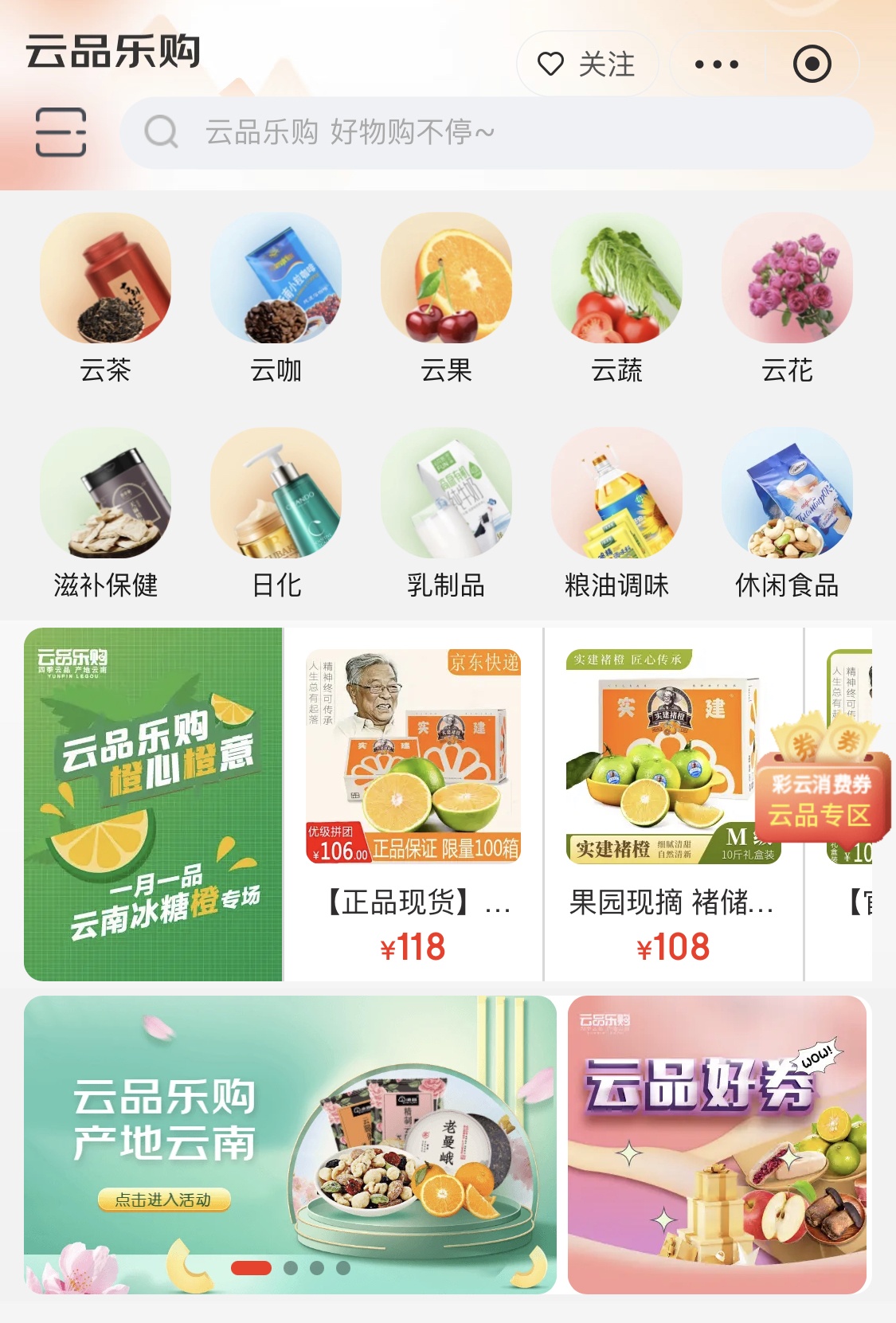Follow the store with 关注 button
The height and width of the screenshot is (1323, 896).
(587, 64)
